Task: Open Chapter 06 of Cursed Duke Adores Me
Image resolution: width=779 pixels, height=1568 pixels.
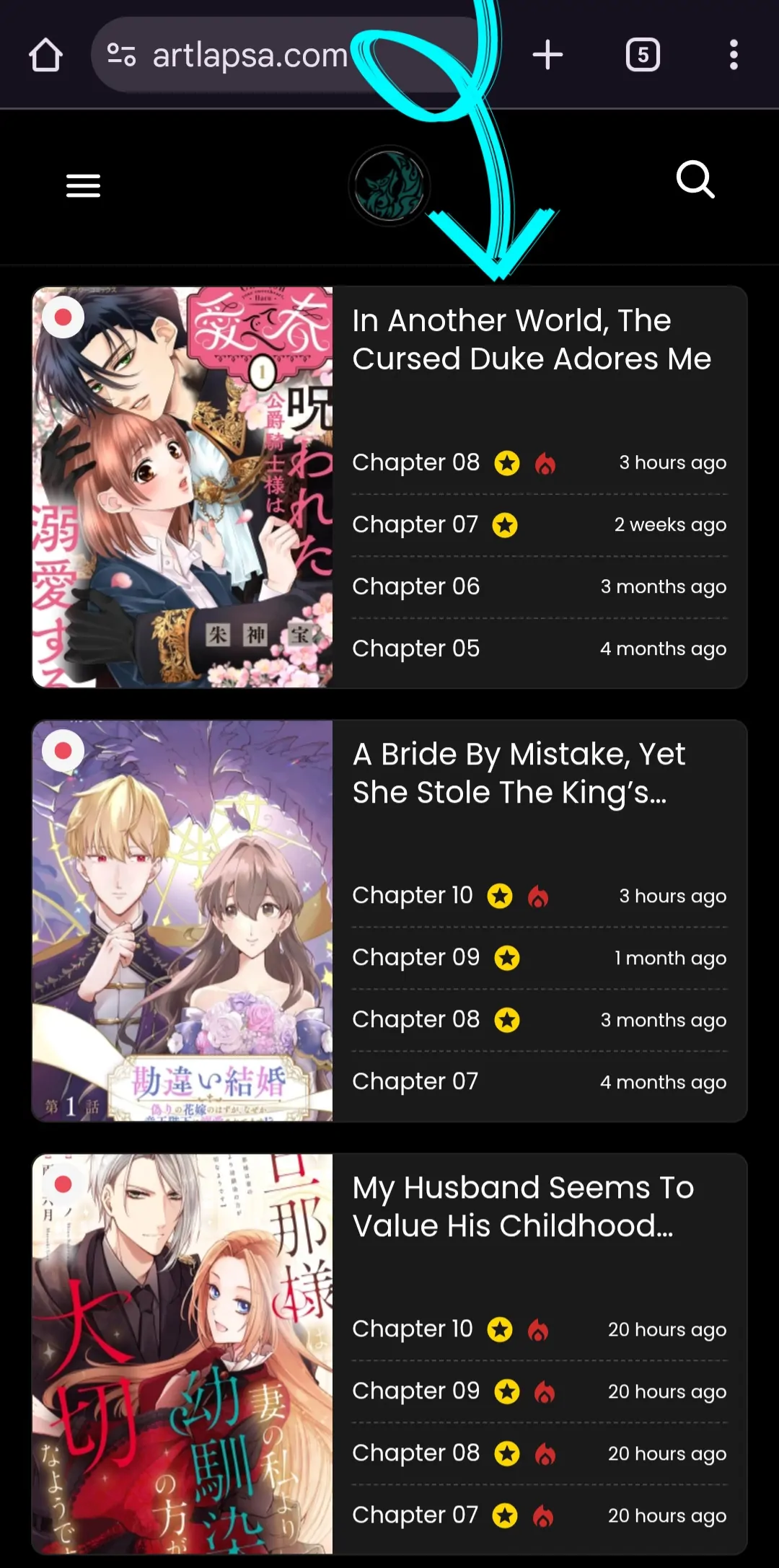Action: pos(415,586)
